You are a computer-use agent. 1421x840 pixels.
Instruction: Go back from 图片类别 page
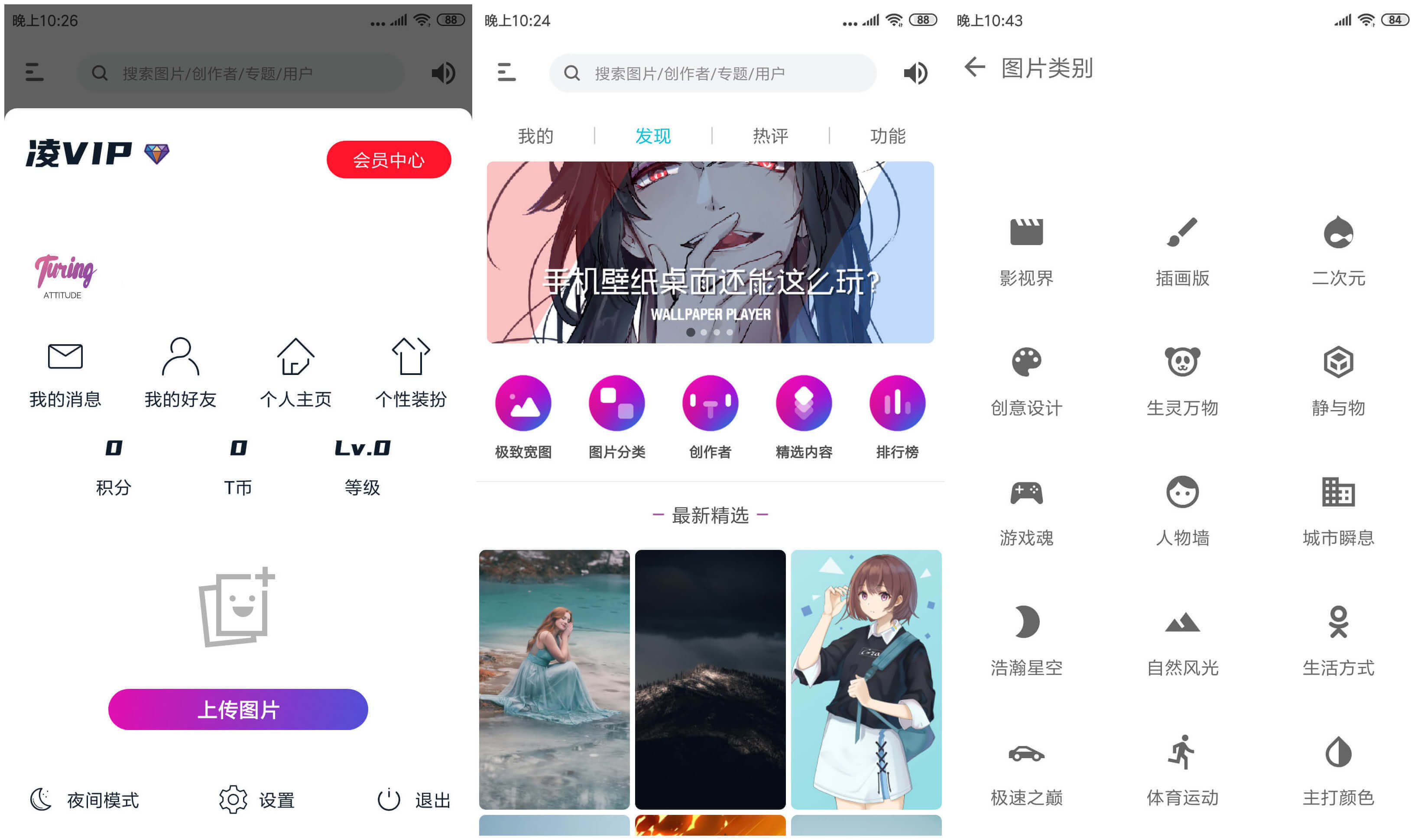(x=974, y=67)
